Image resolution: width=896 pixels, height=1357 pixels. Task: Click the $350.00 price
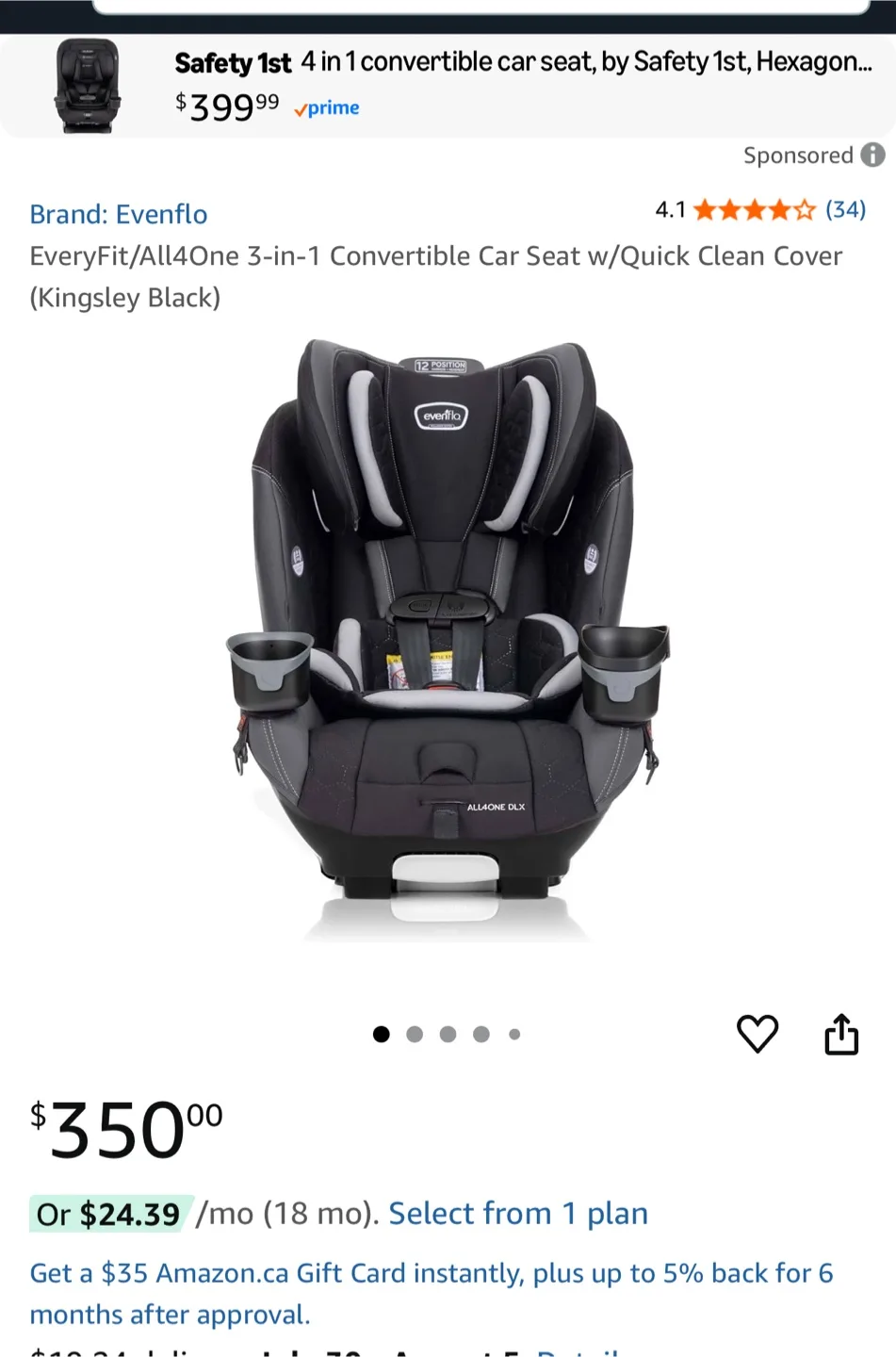click(122, 1128)
